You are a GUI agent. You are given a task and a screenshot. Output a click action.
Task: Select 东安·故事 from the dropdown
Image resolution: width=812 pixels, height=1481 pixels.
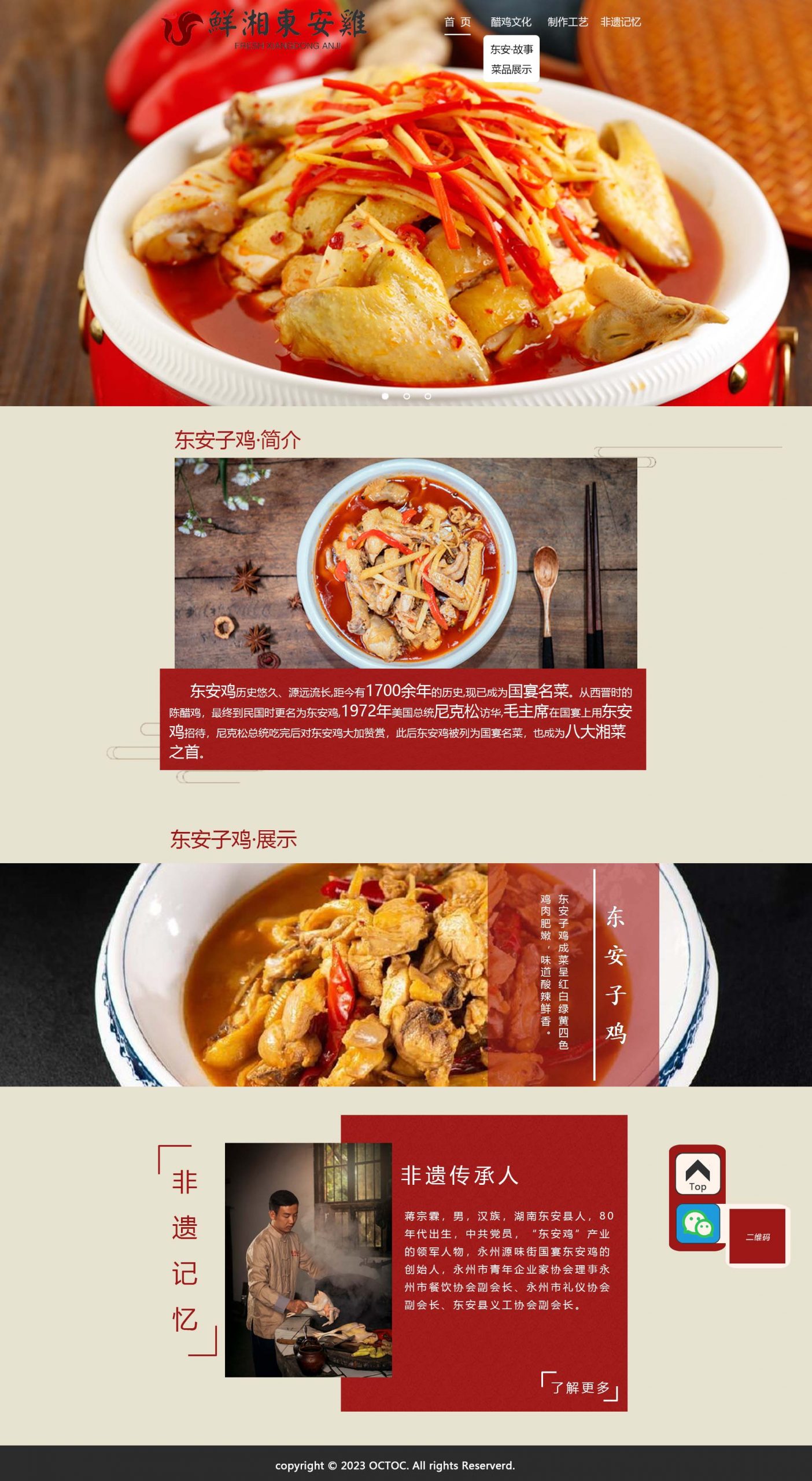(511, 49)
